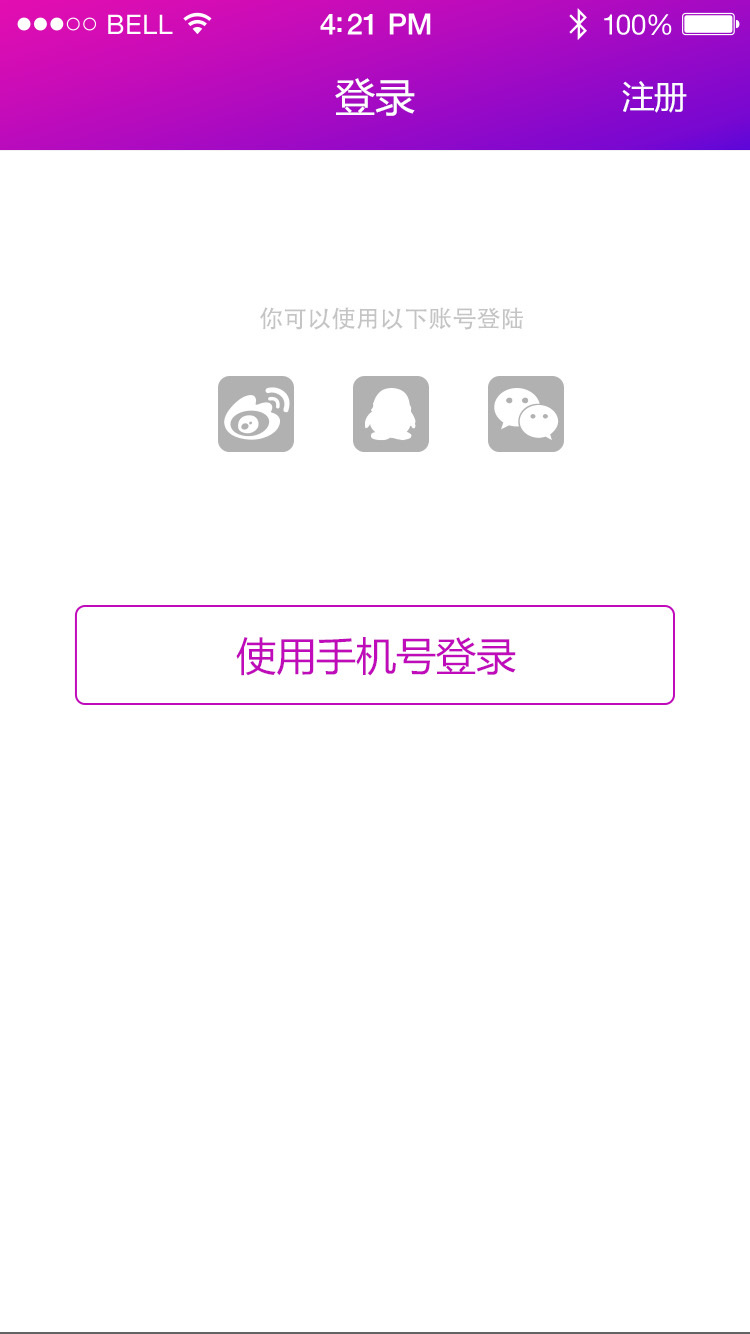Log in with Weibo account
750x1334 pixels.
point(256,414)
